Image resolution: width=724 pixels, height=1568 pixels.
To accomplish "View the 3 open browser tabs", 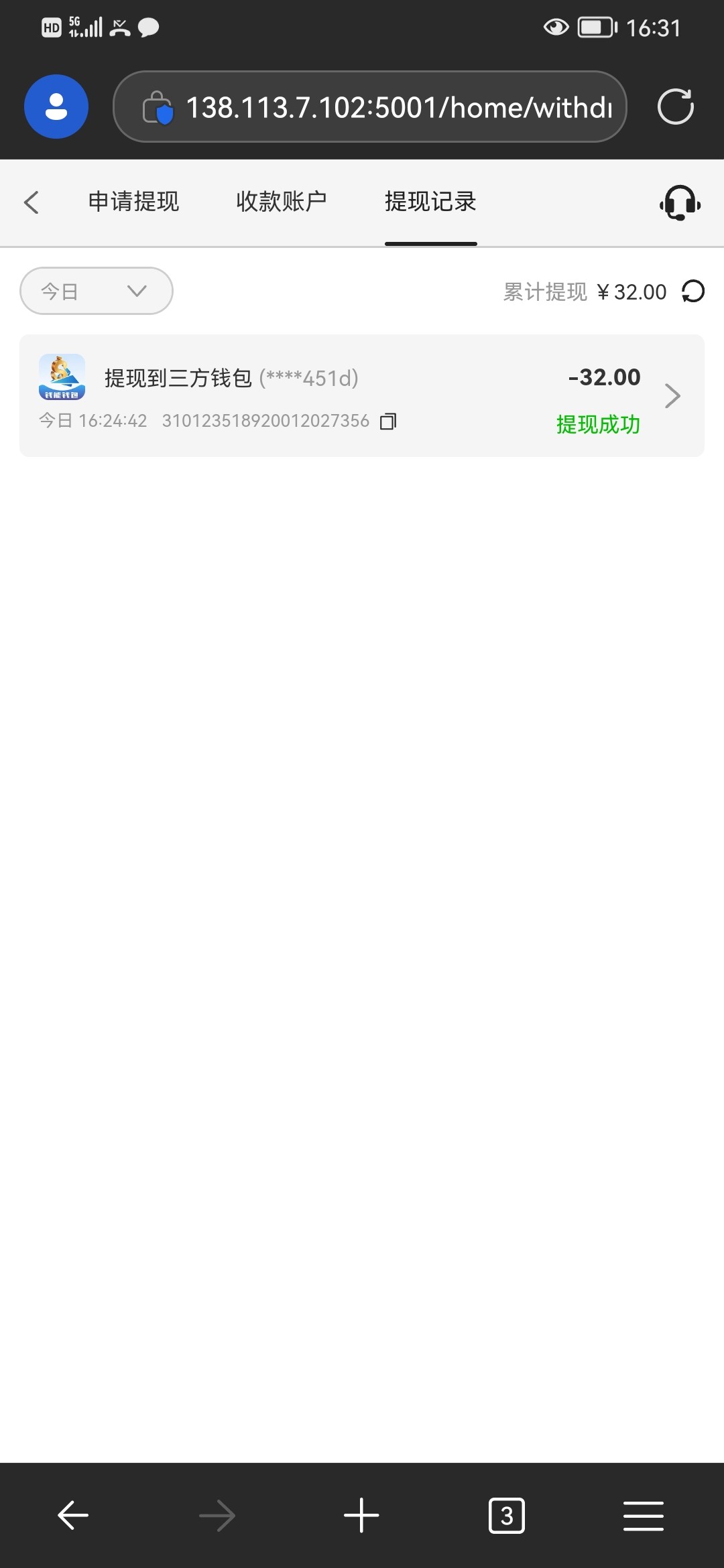I will point(507,1515).
